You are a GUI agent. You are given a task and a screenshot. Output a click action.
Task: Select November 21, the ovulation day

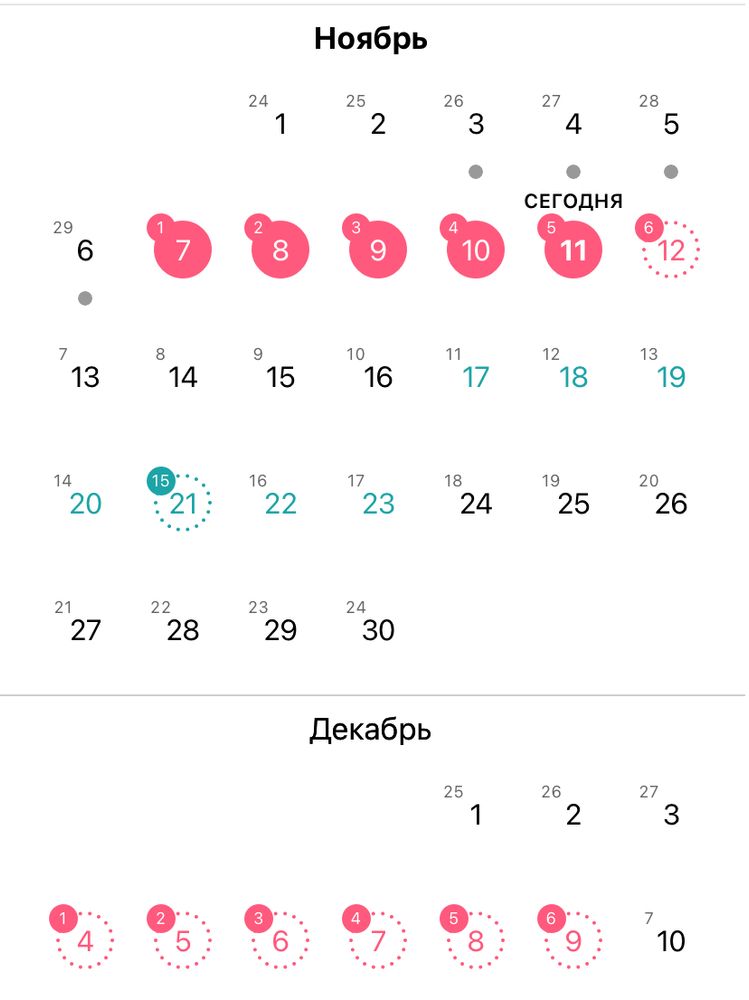tap(183, 503)
